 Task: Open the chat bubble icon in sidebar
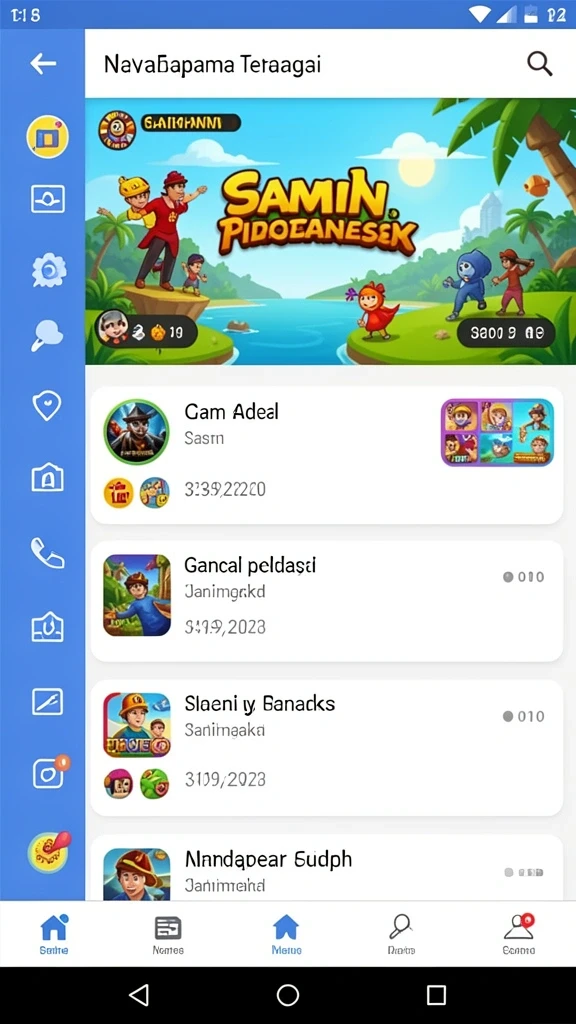(47, 336)
